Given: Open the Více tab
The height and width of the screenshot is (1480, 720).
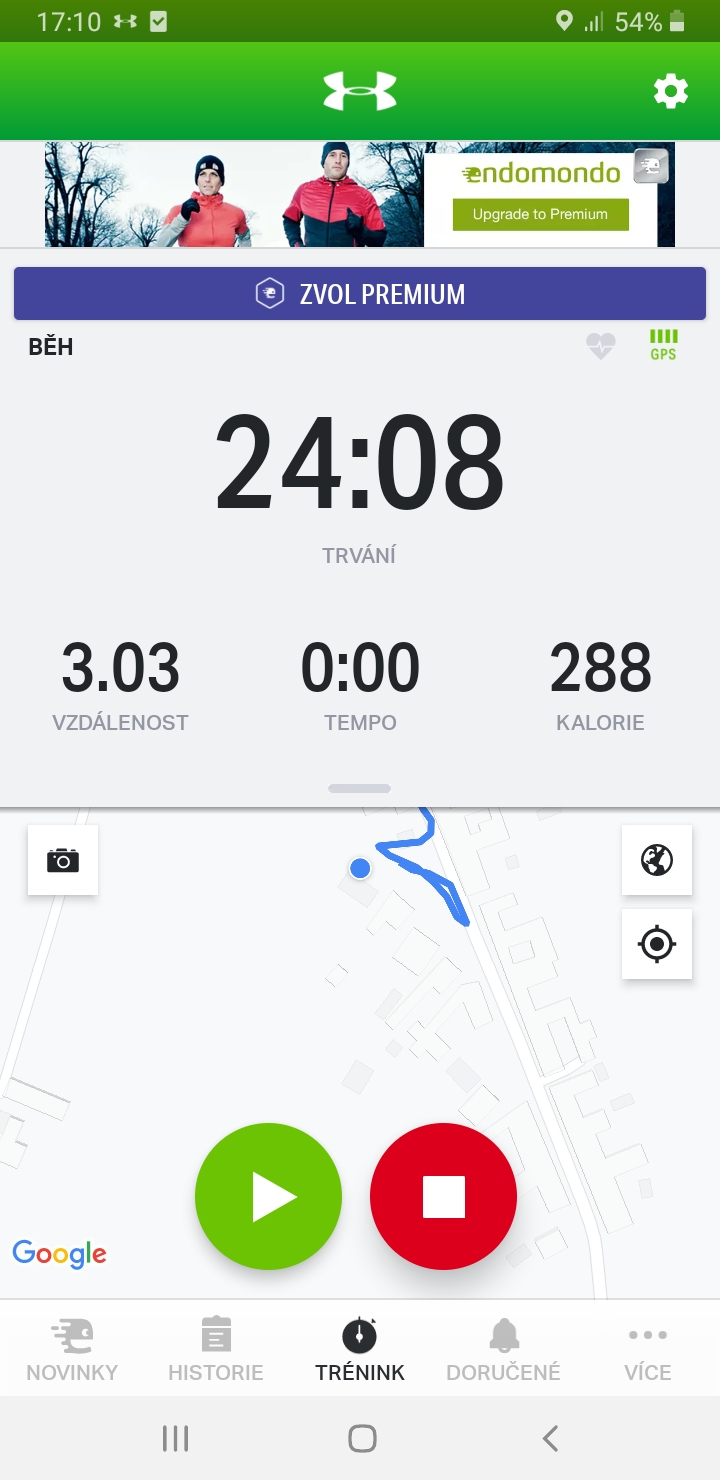Looking at the screenshot, I should point(648,1349).
